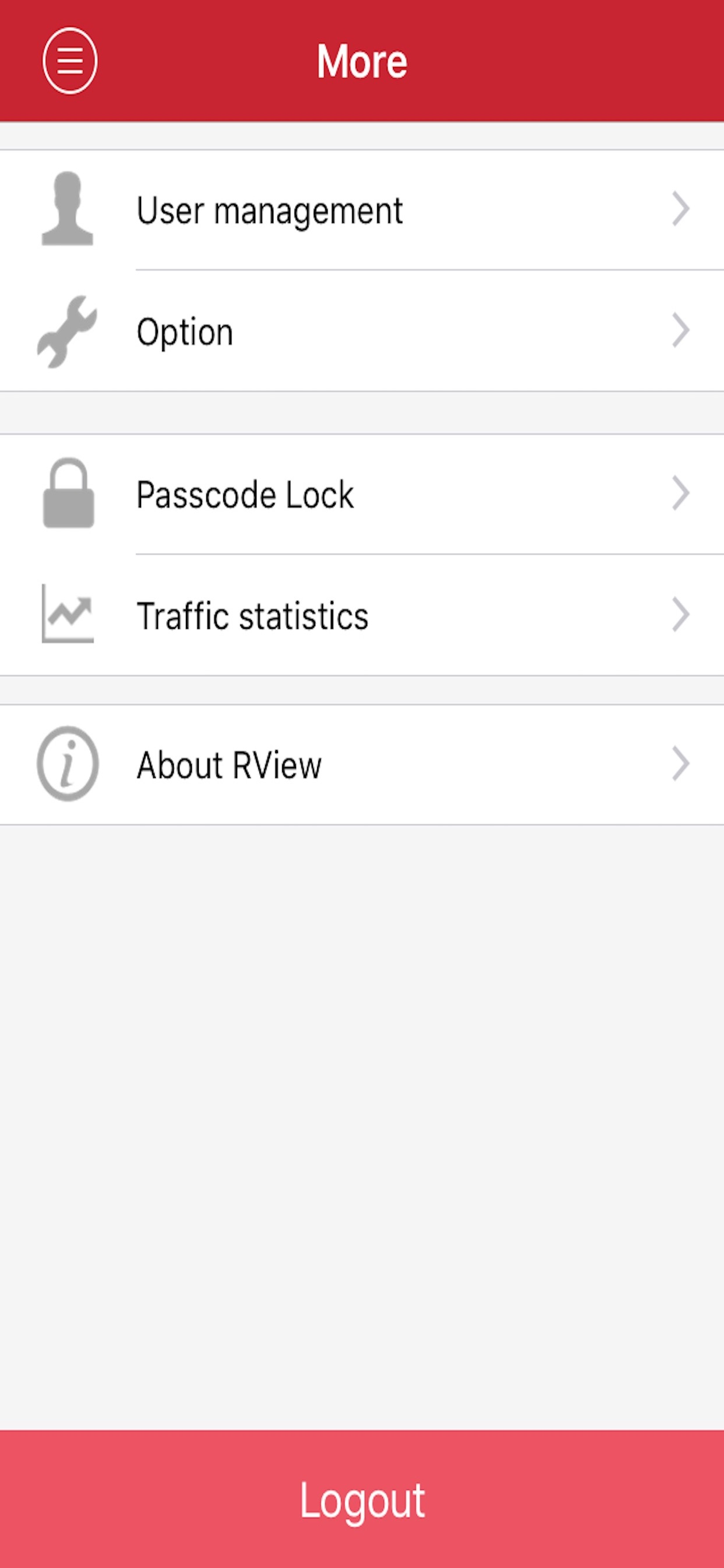Open the Option settings screen
This screenshot has height=1568, width=724.
184,332
